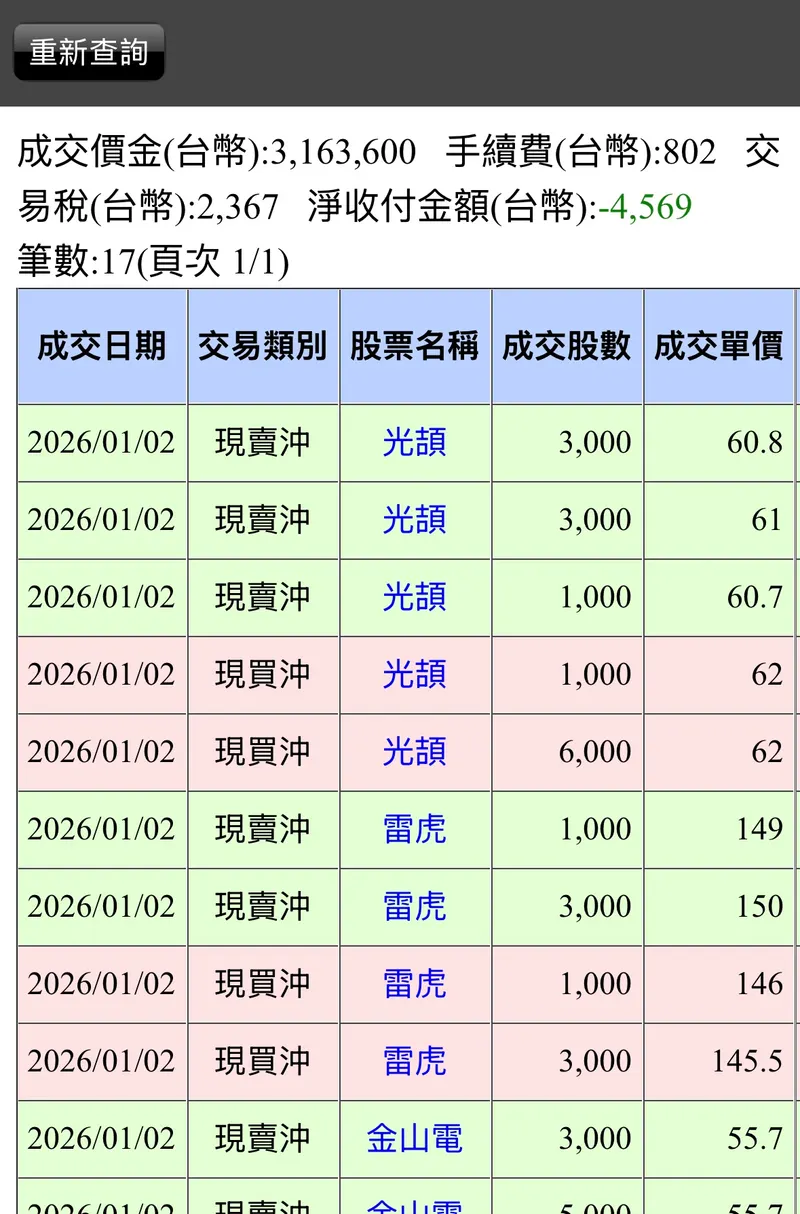Open 光頡 link for the 1,000-share buy at 62
The width and height of the screenshot is (800, 1214).
[x=414, y=674]
